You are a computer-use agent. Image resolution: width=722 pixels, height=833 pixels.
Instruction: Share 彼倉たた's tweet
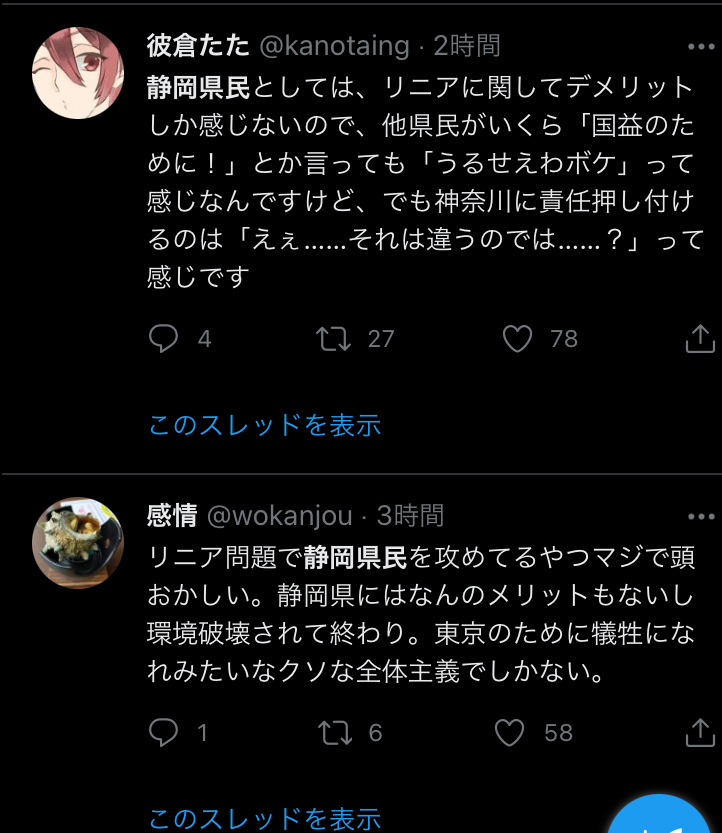click(x=700, y=339)
